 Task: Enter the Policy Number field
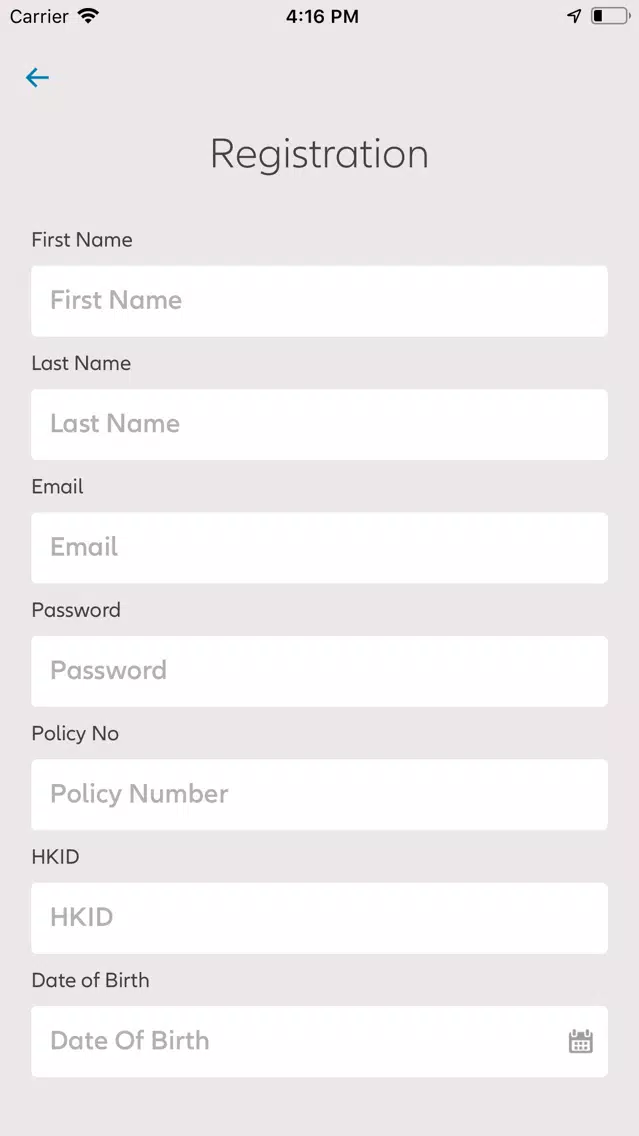[320, 795]
